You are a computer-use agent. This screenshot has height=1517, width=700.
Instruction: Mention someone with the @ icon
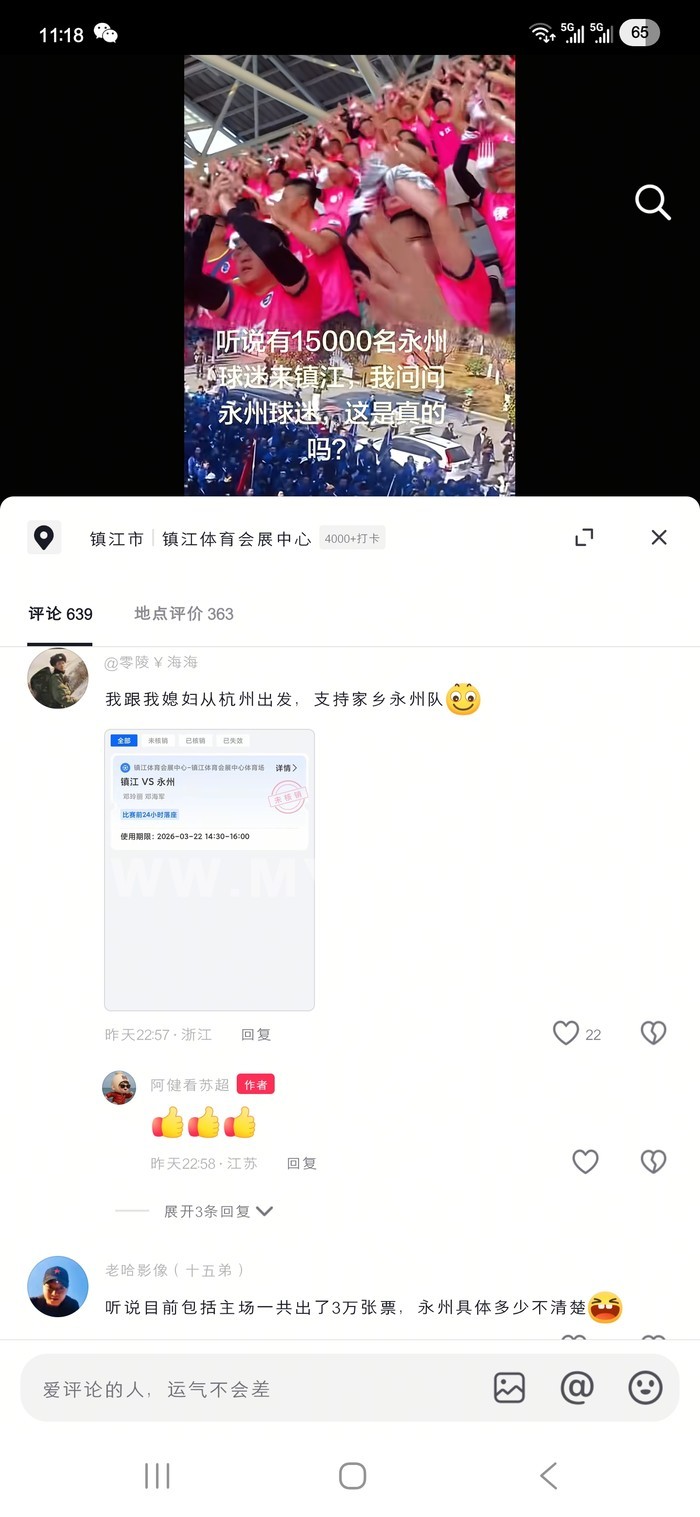[x=577, y=1387]
